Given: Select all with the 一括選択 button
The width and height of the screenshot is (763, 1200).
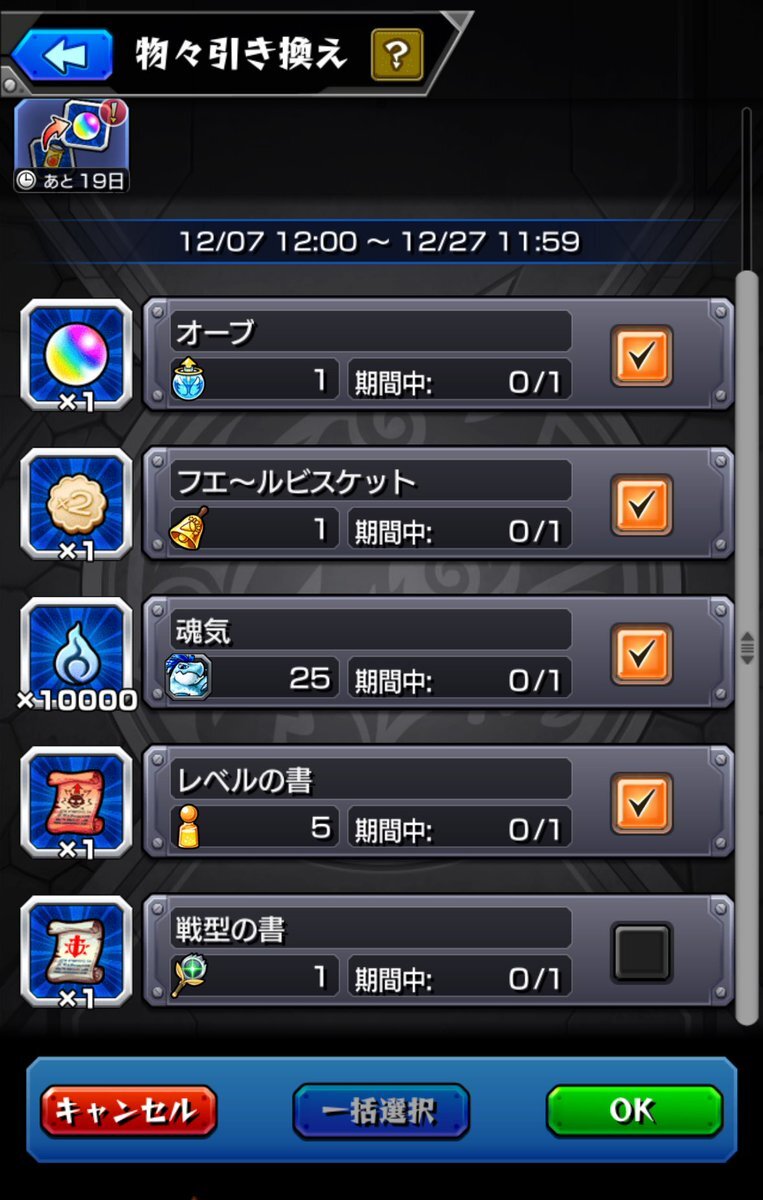Looking at the screenshot, I should tap(381, 1111).
